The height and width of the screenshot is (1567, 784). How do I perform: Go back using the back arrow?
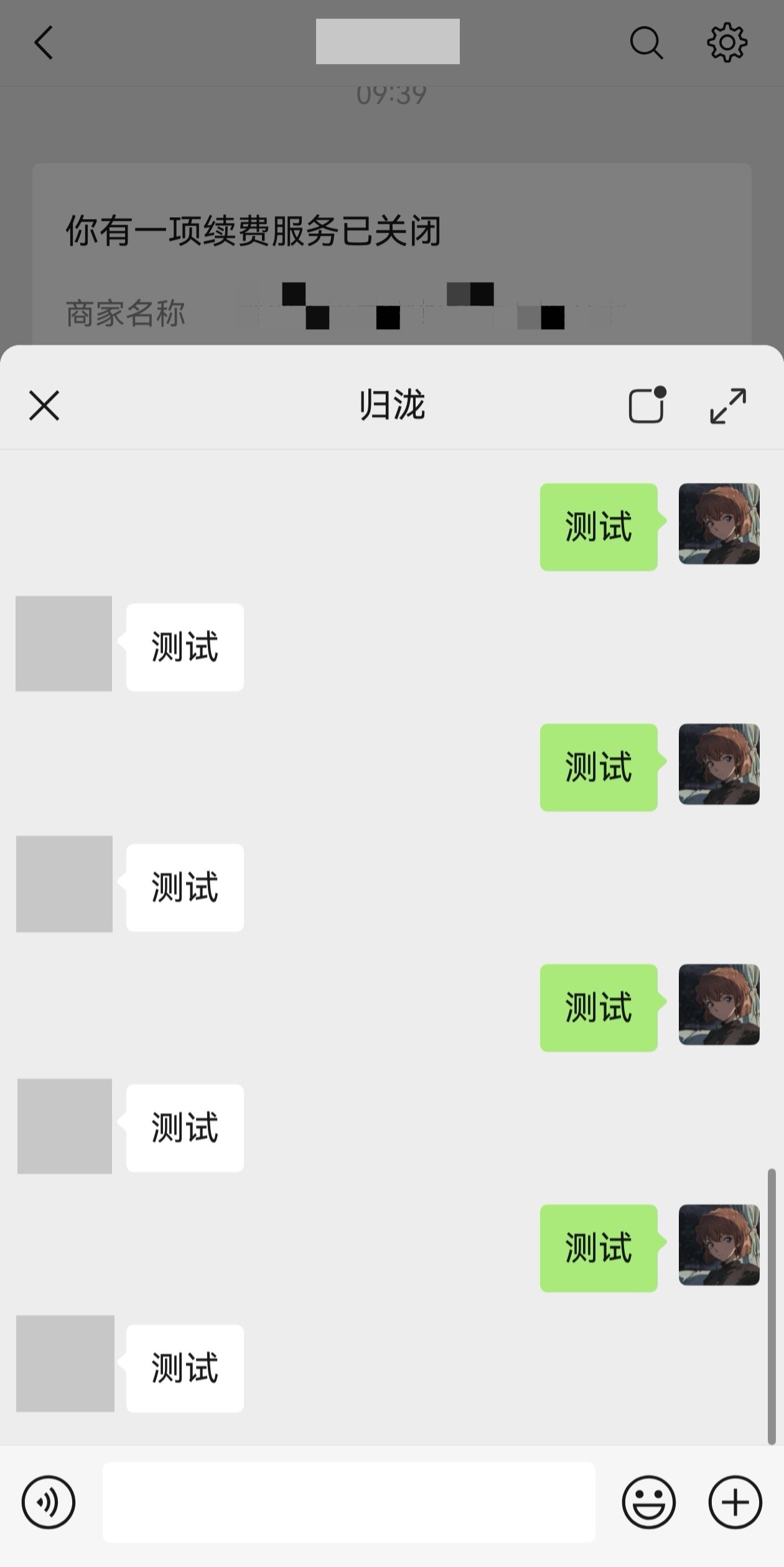click(42, 42)
